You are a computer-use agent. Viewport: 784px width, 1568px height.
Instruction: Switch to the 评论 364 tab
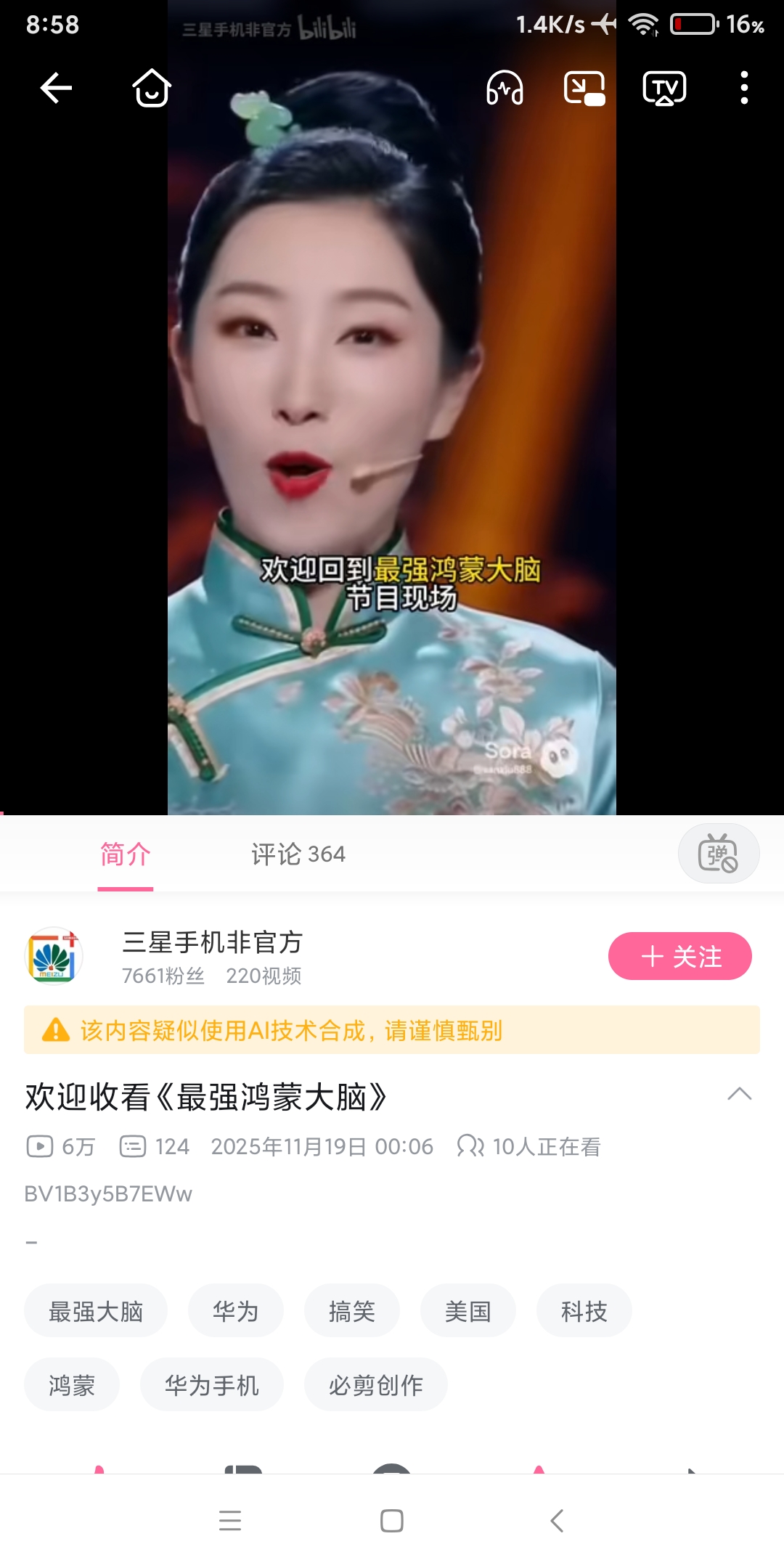pos(298,854)
